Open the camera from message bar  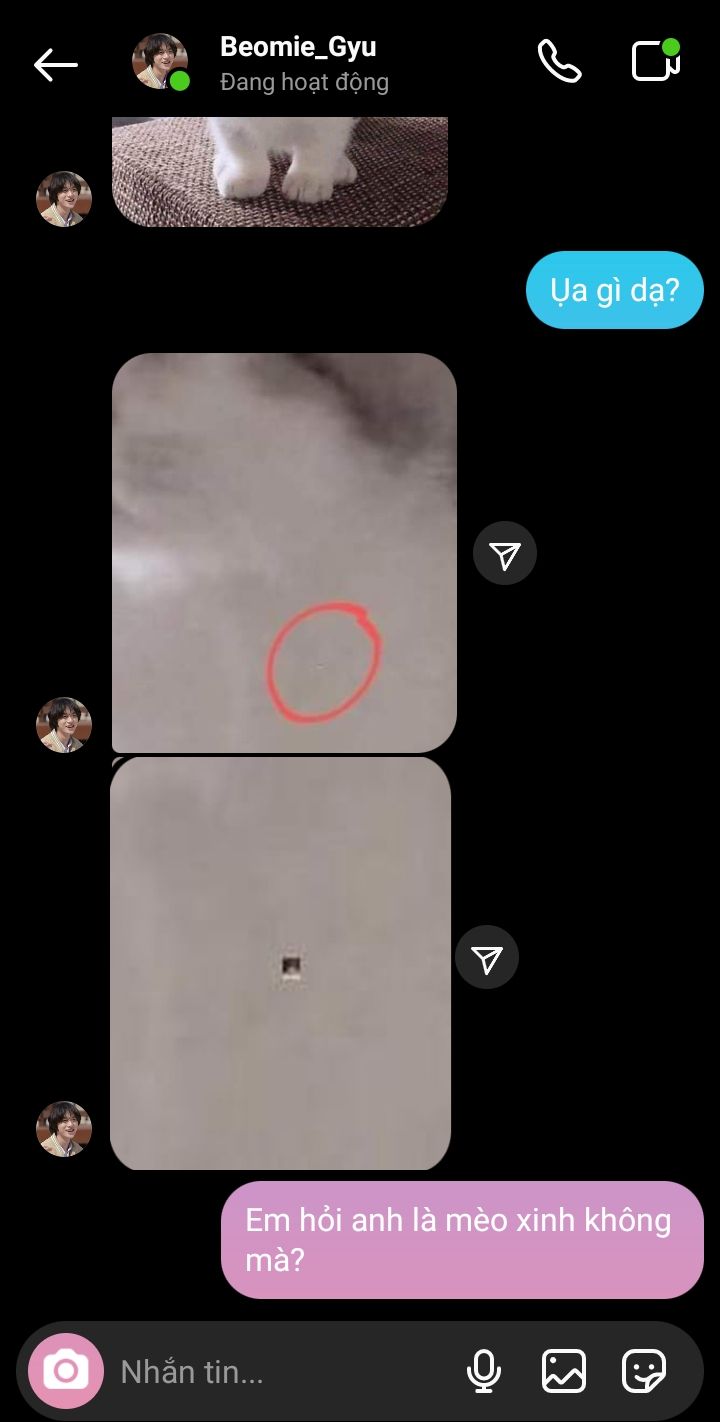(x=66, y=1371)
